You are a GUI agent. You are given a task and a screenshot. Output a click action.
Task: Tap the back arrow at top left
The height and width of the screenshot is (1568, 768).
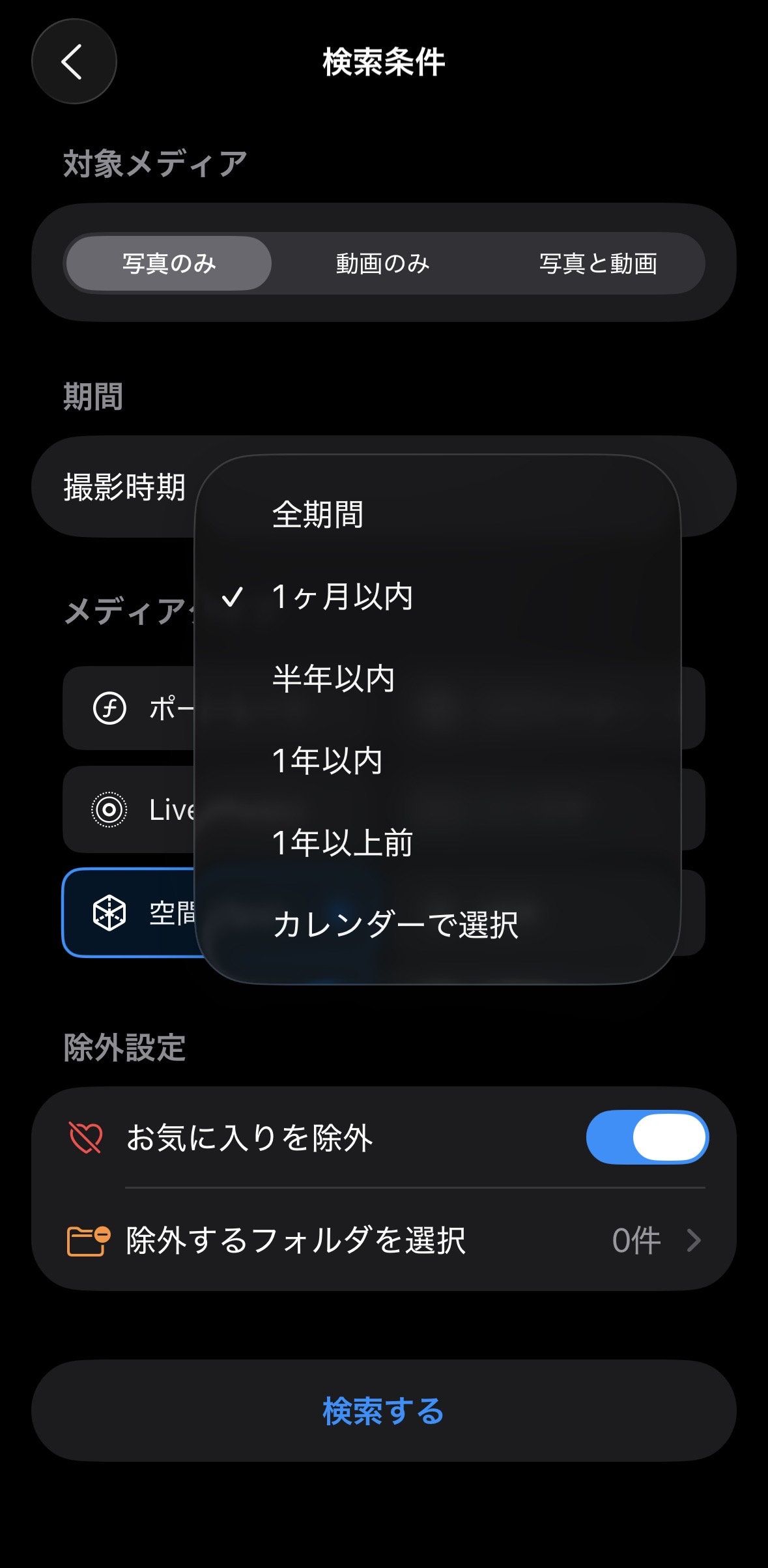[x=74, y=62]
